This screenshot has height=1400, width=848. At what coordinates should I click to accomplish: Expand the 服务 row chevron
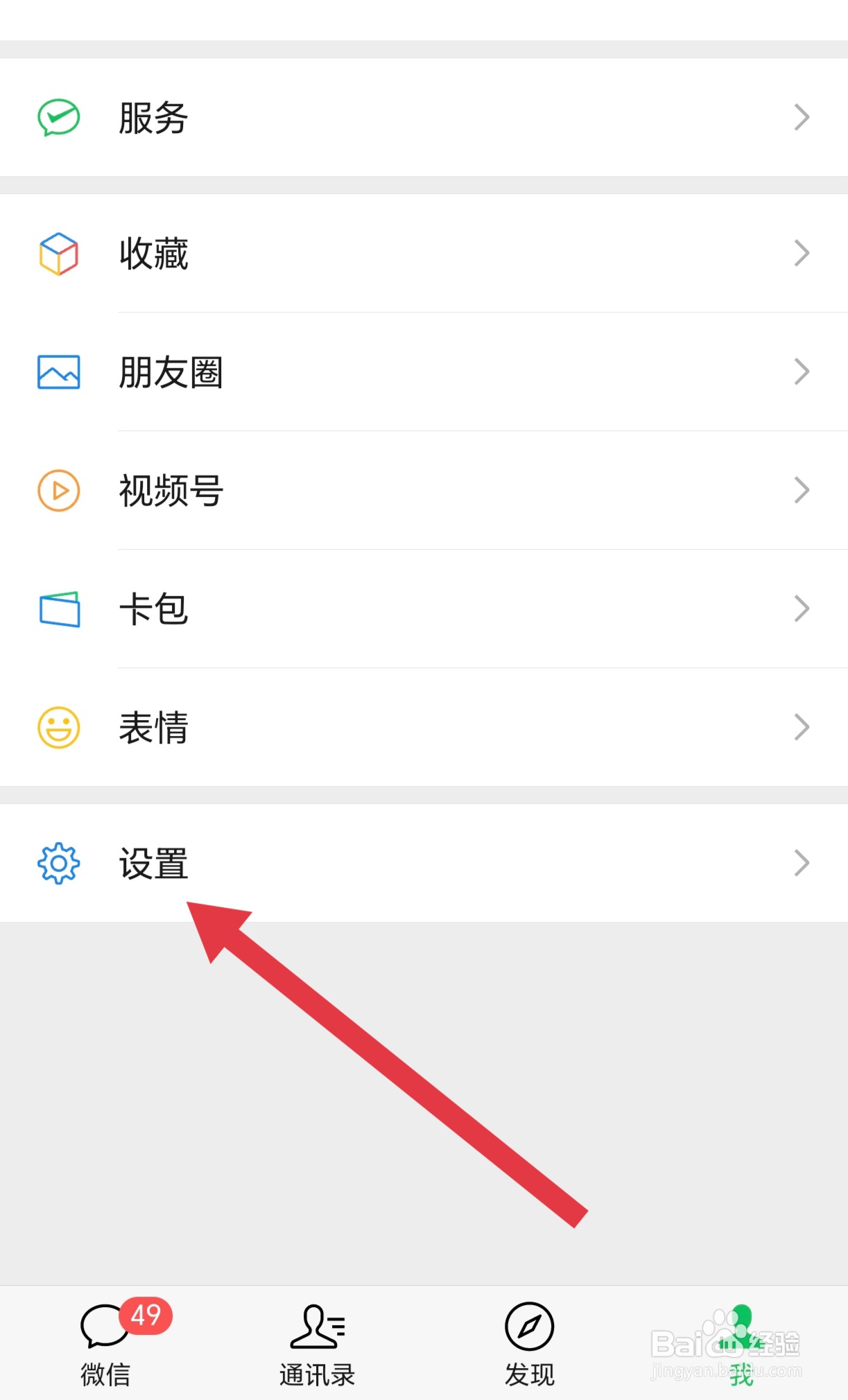(801, 116)
